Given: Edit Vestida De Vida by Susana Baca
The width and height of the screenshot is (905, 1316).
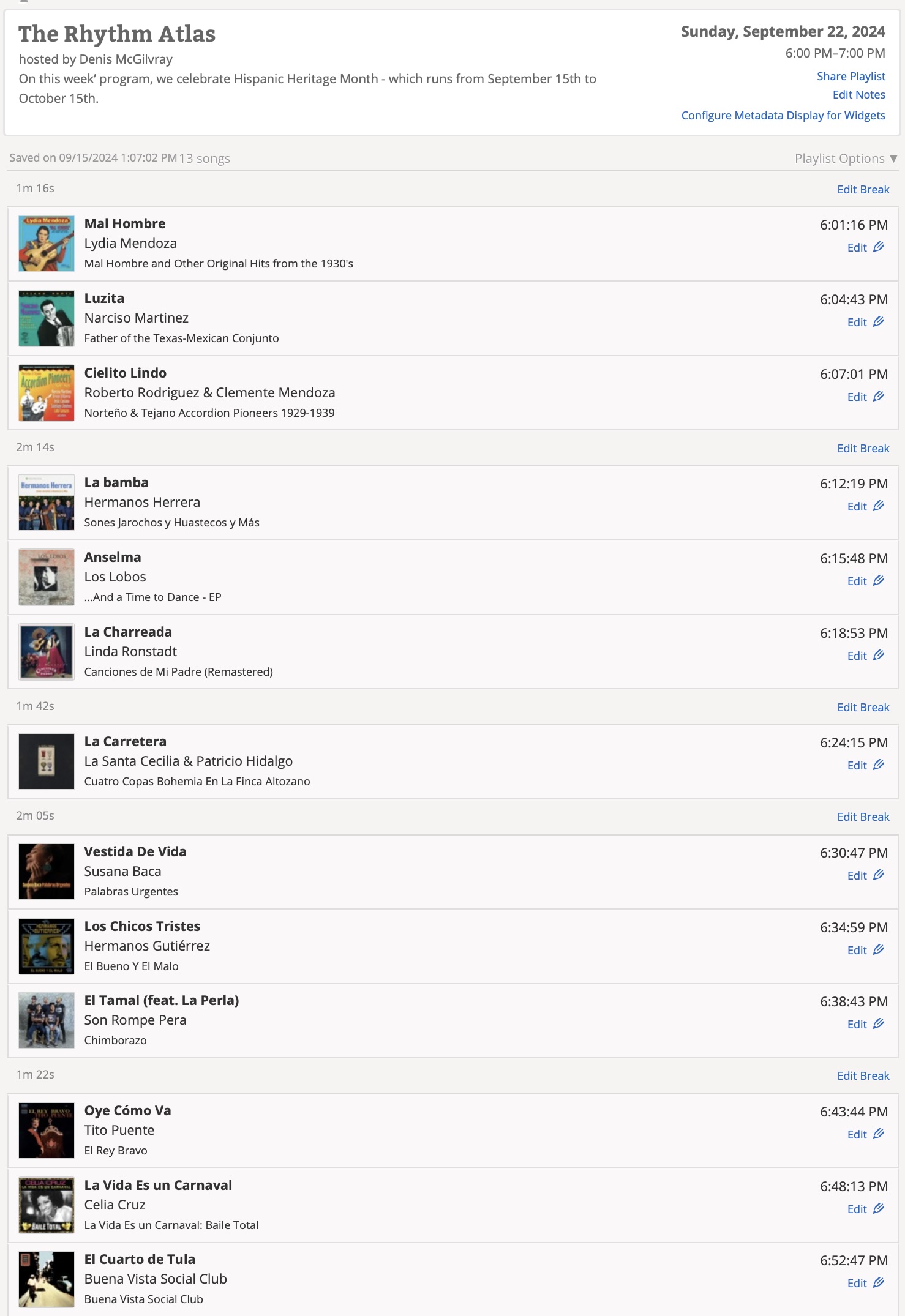Looking at the screenshot, I should point(865,875).
